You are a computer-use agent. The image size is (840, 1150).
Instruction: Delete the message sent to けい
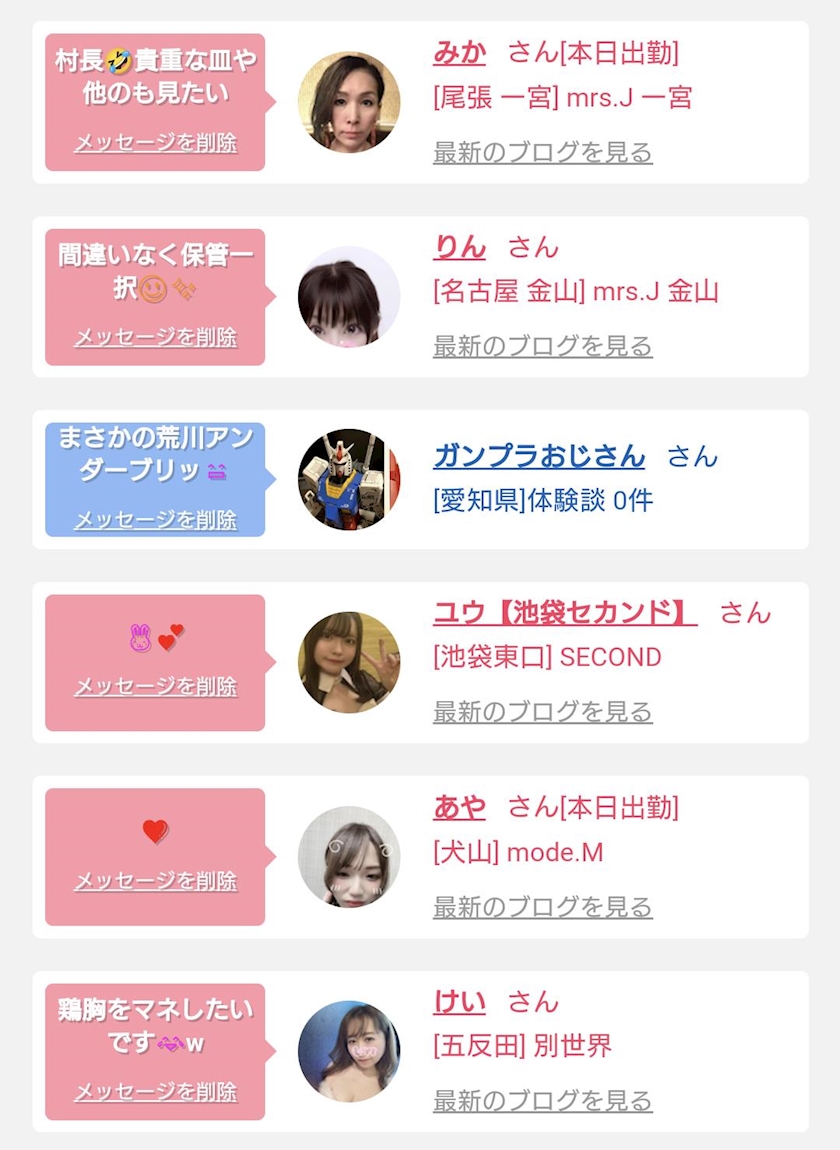click(156, 1092)
